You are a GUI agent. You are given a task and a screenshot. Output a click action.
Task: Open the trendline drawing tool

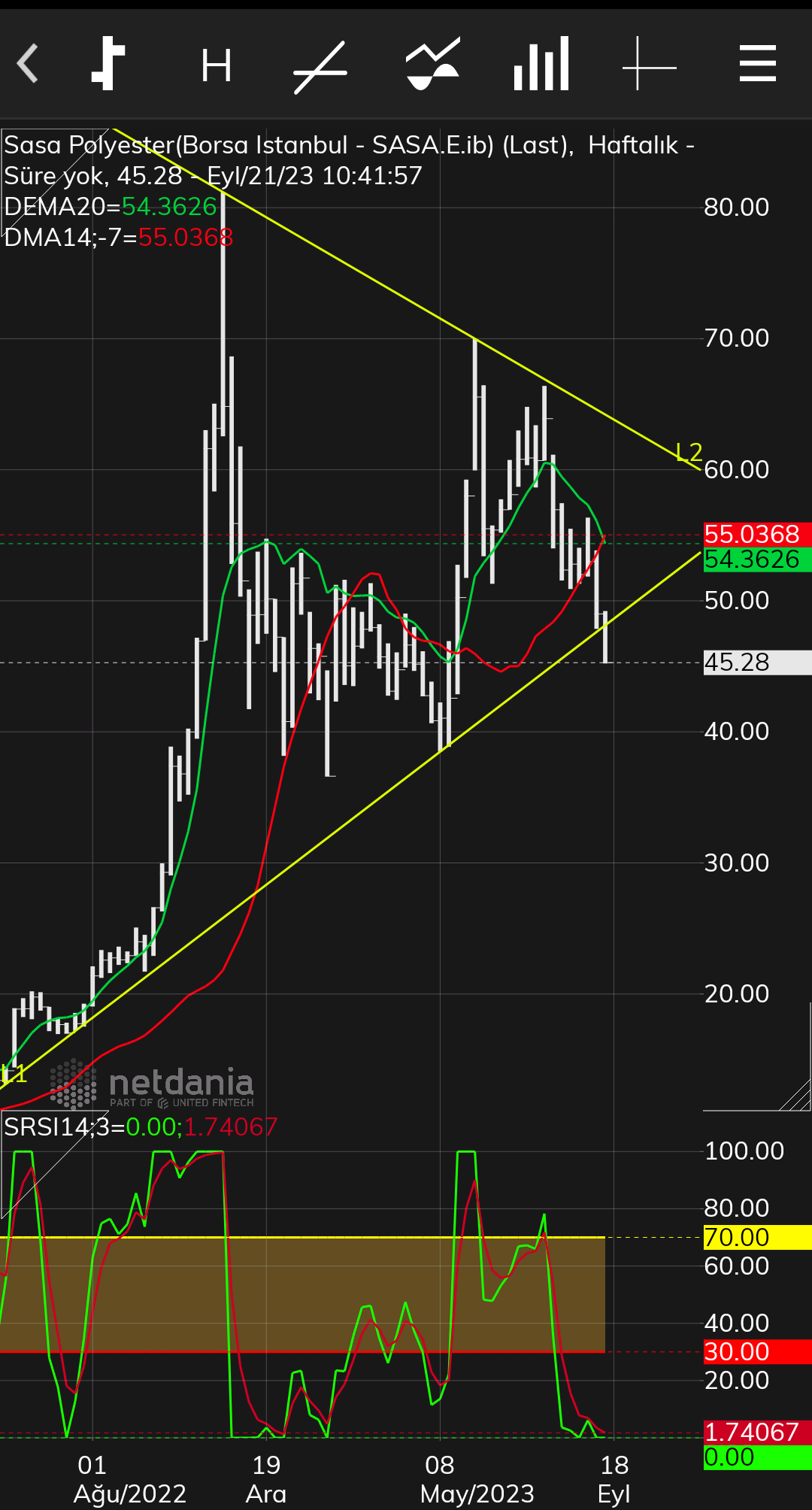coord(320,66)
